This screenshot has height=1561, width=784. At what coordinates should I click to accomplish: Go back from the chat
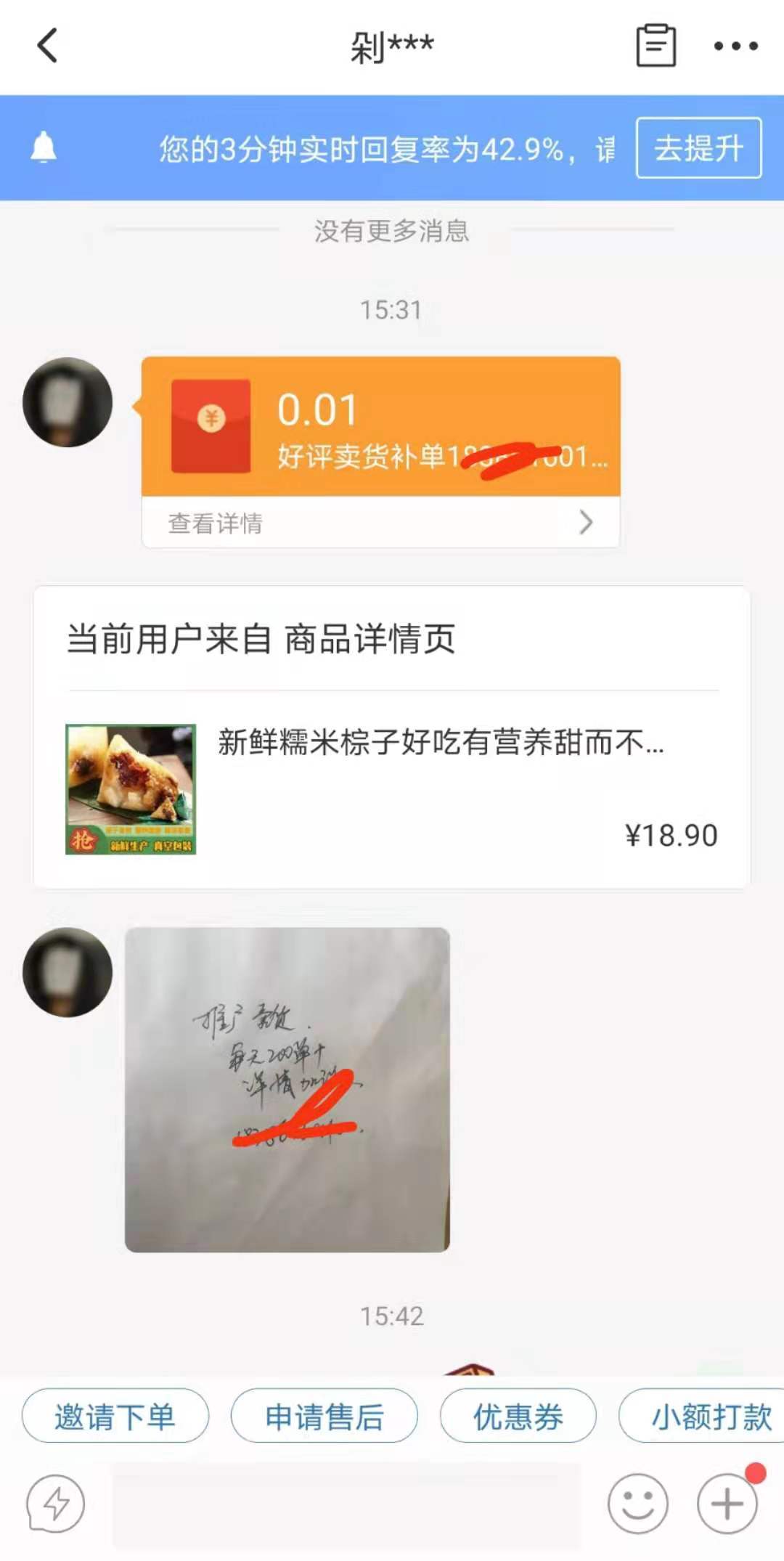tap(48, 46)
